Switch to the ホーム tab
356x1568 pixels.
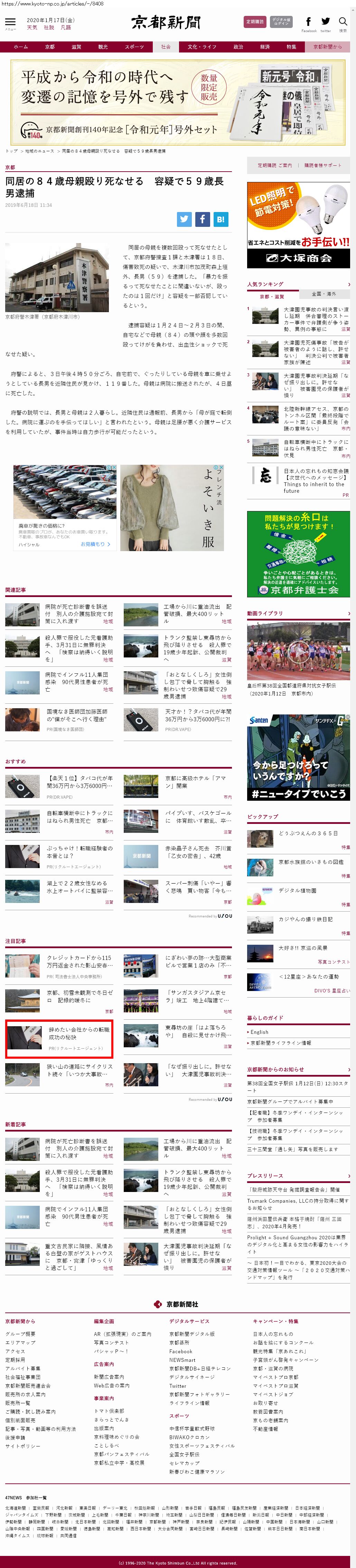pos(21,47)
